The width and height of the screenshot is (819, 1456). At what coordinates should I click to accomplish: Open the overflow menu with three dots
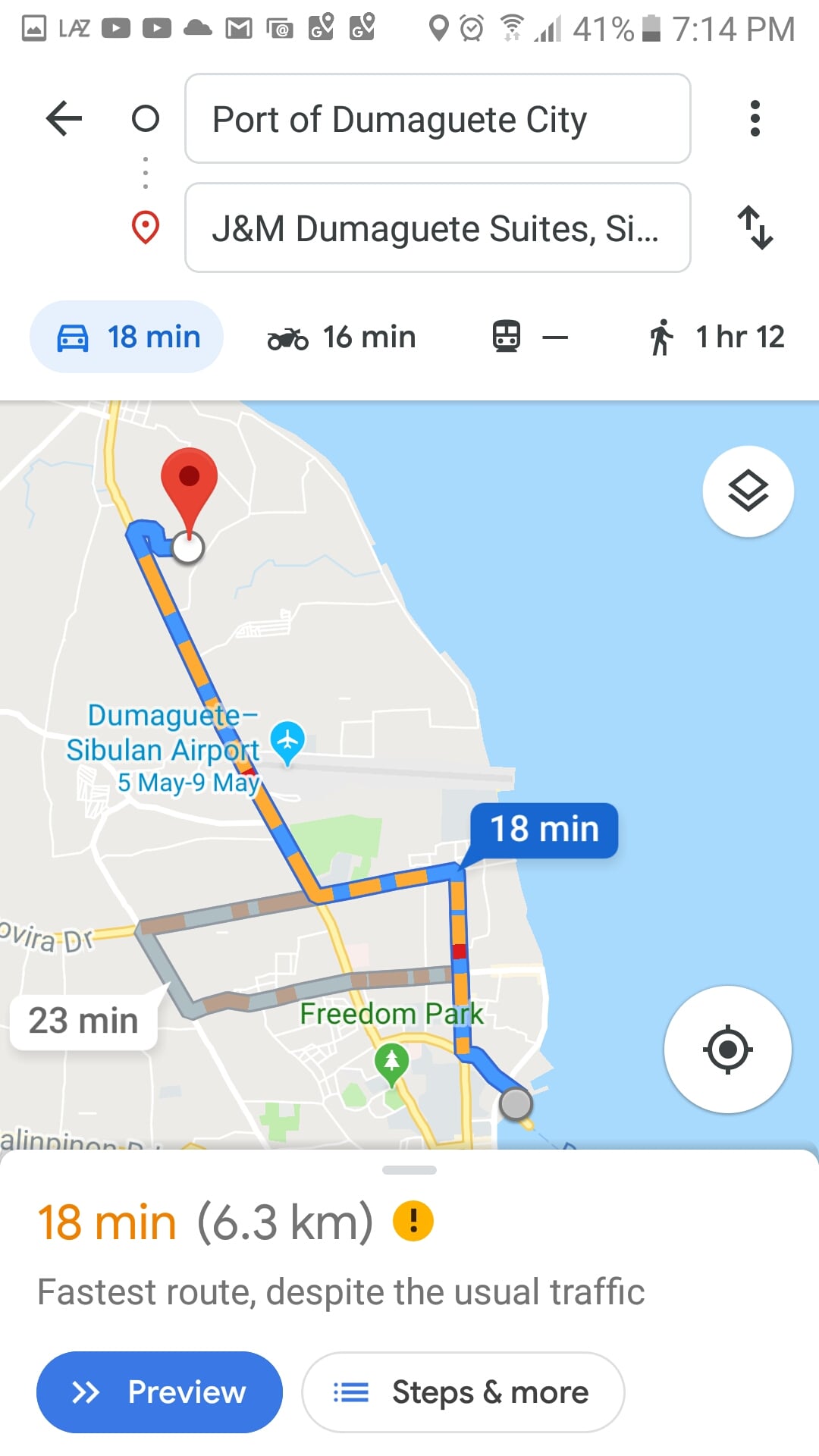coord(754,118)
